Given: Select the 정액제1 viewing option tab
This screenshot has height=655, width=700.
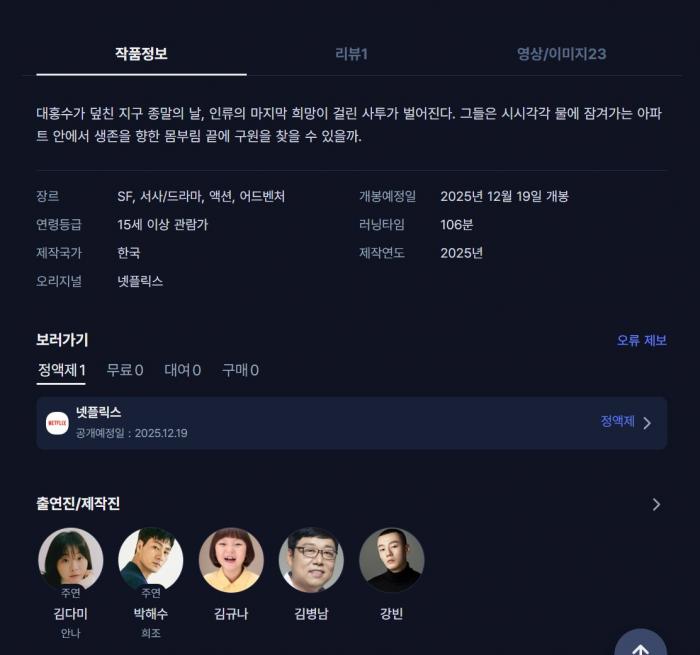Looking at the screenshot, I should pos(61,370).
